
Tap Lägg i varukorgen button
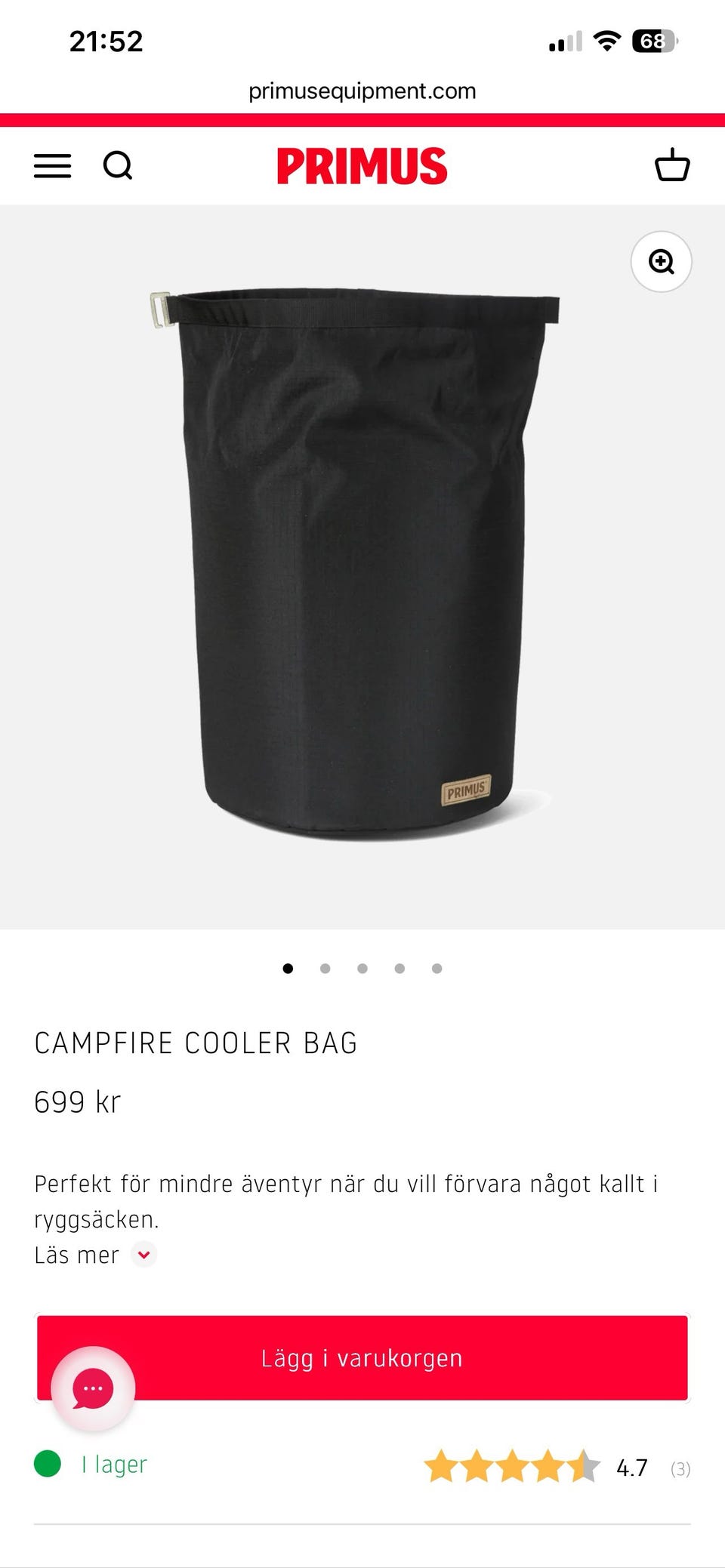[408, 1358]
